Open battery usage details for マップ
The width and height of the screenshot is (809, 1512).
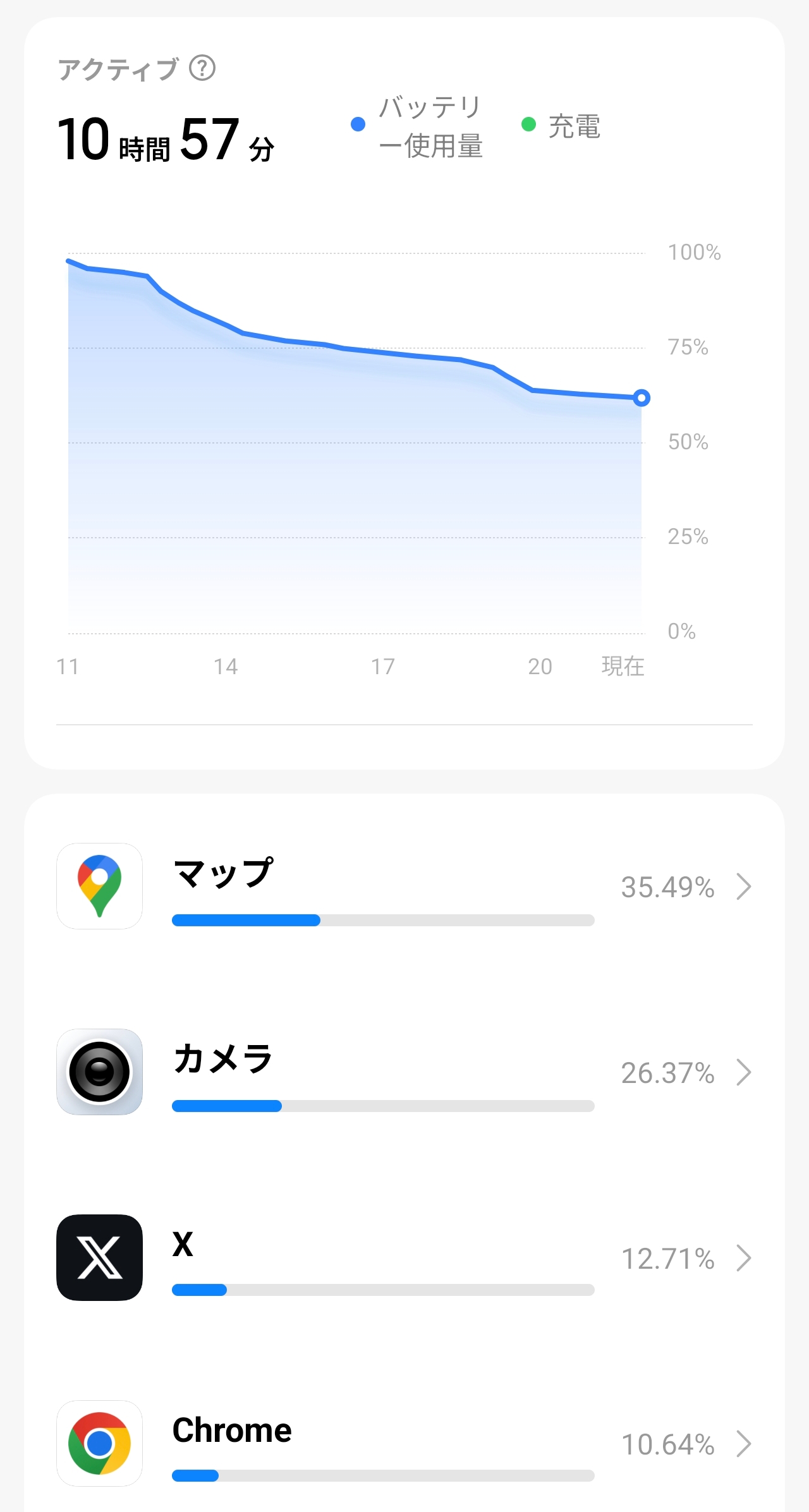point(404,886)
